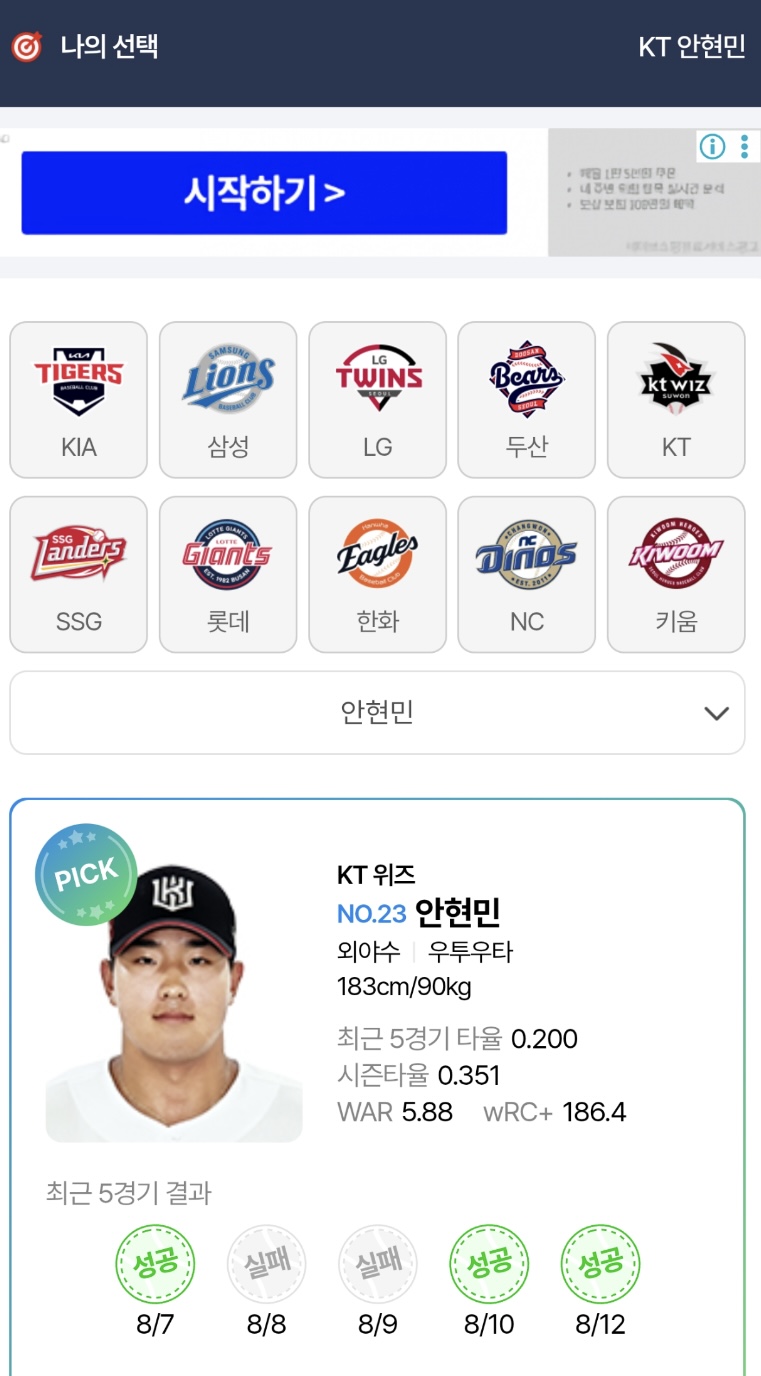Open the 안현민 player card
Screen dimensions: 761x1376
click(x=377, y=1000)
